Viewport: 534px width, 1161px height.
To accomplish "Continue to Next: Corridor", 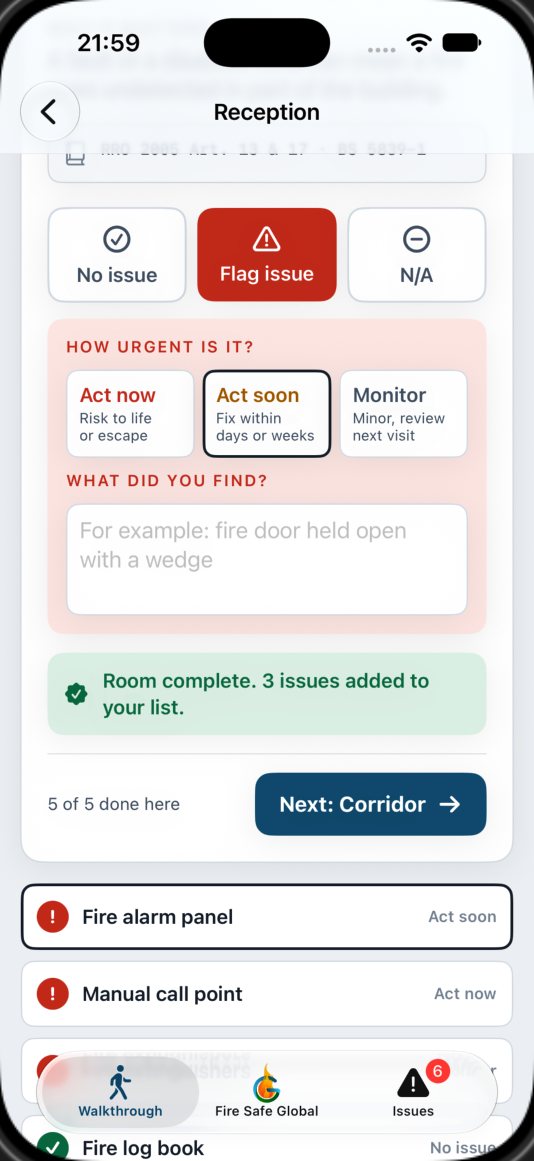I will click(x=370, y=804).
